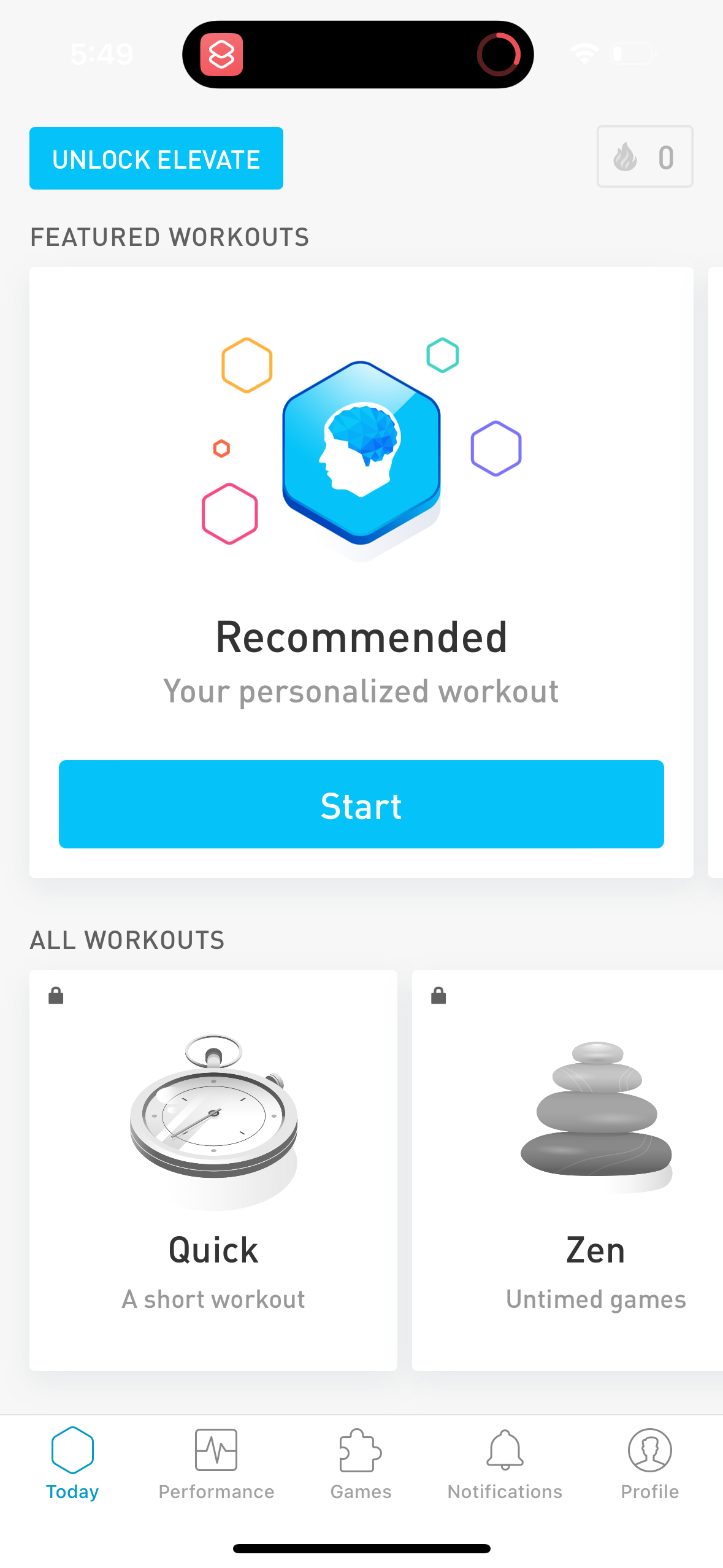Tap the UNLOCK ELEVATE button
Image resolution: width=723 pixels, height=1568 pixels.
point(156,158)
